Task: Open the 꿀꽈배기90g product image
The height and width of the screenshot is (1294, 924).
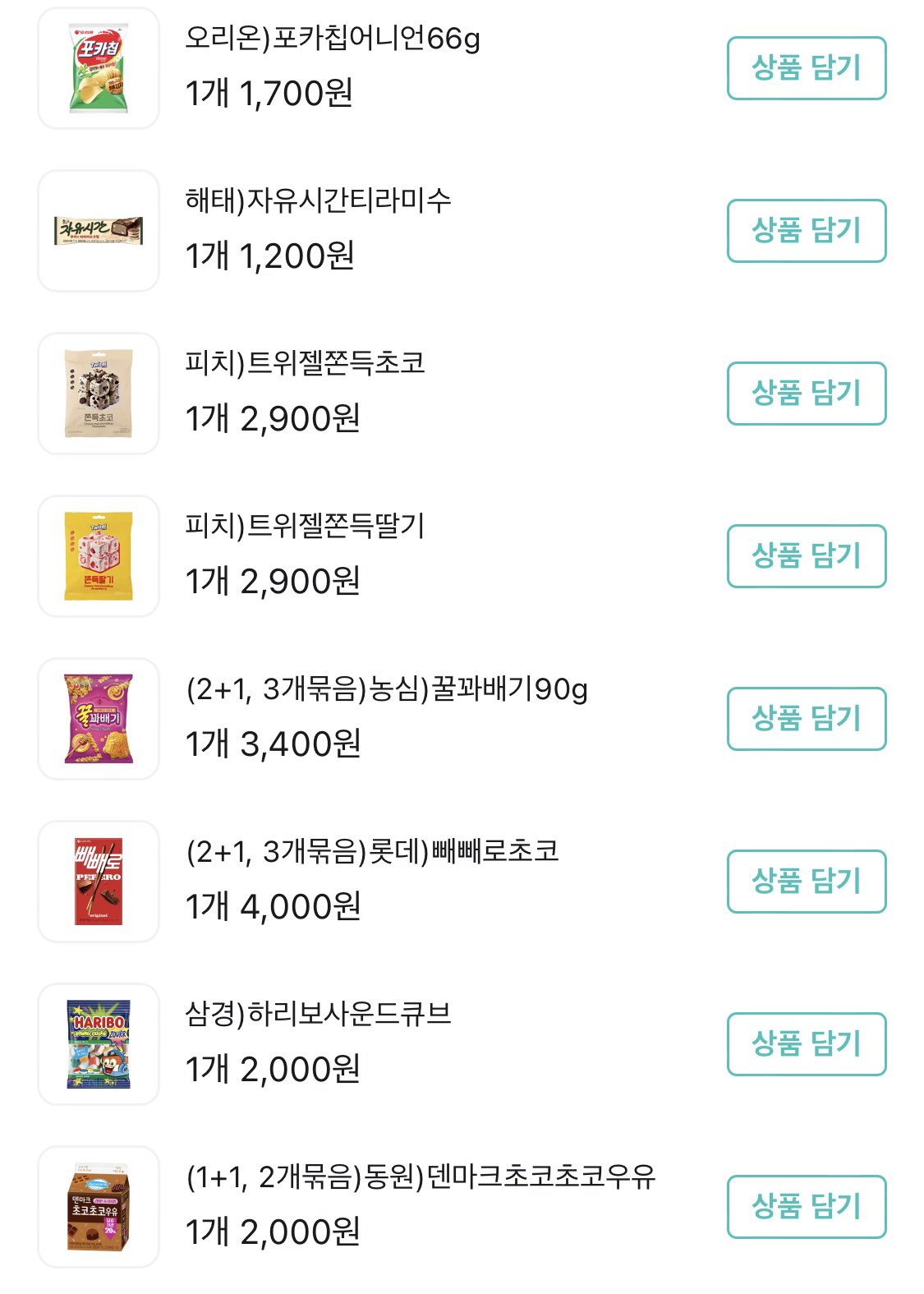Action: point(99,719)
